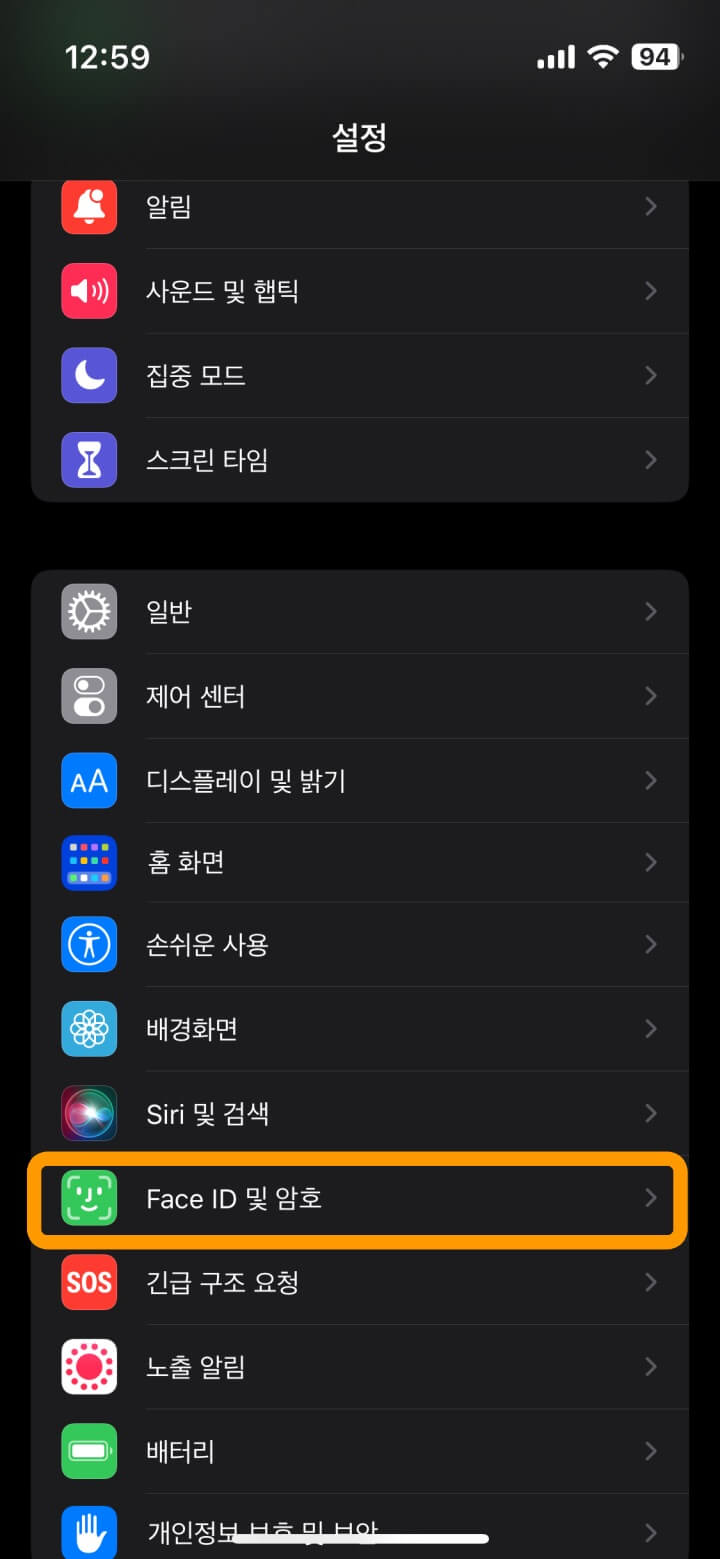Image resolution: width=720 pixels, height=1559 pixels.
Task: Open 제어 센터 settings
Action: click(x=360, y=696)
